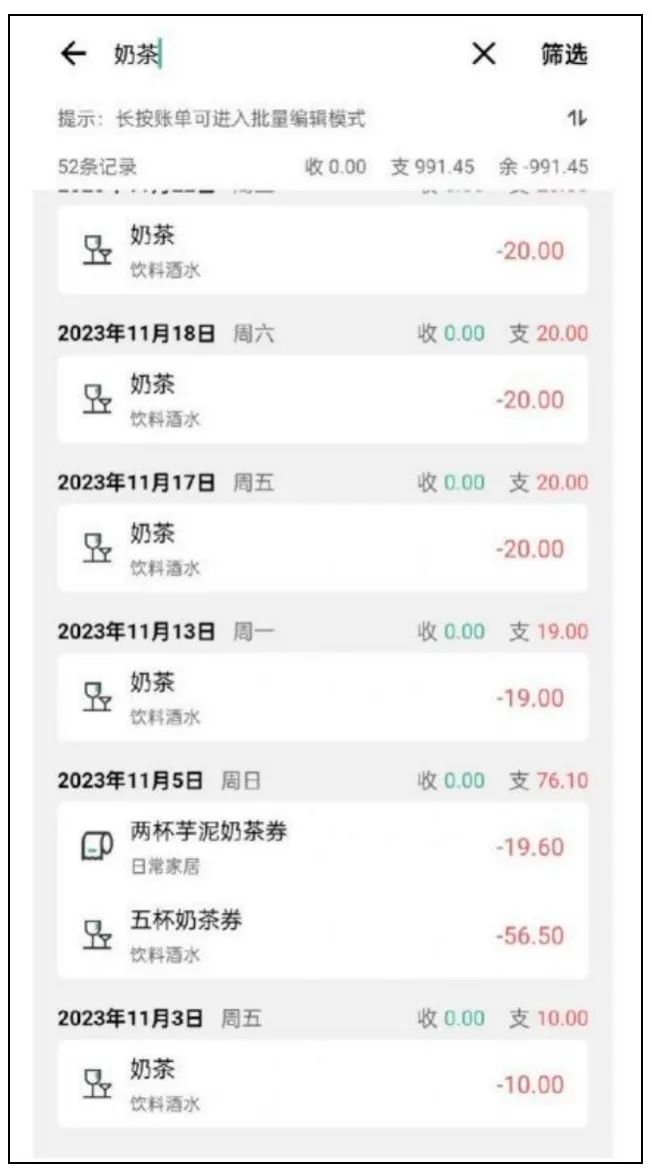Open the 奶茶 record from 2023年11月18日
The image size is (652, 1174).
click(x=322, y=399)
